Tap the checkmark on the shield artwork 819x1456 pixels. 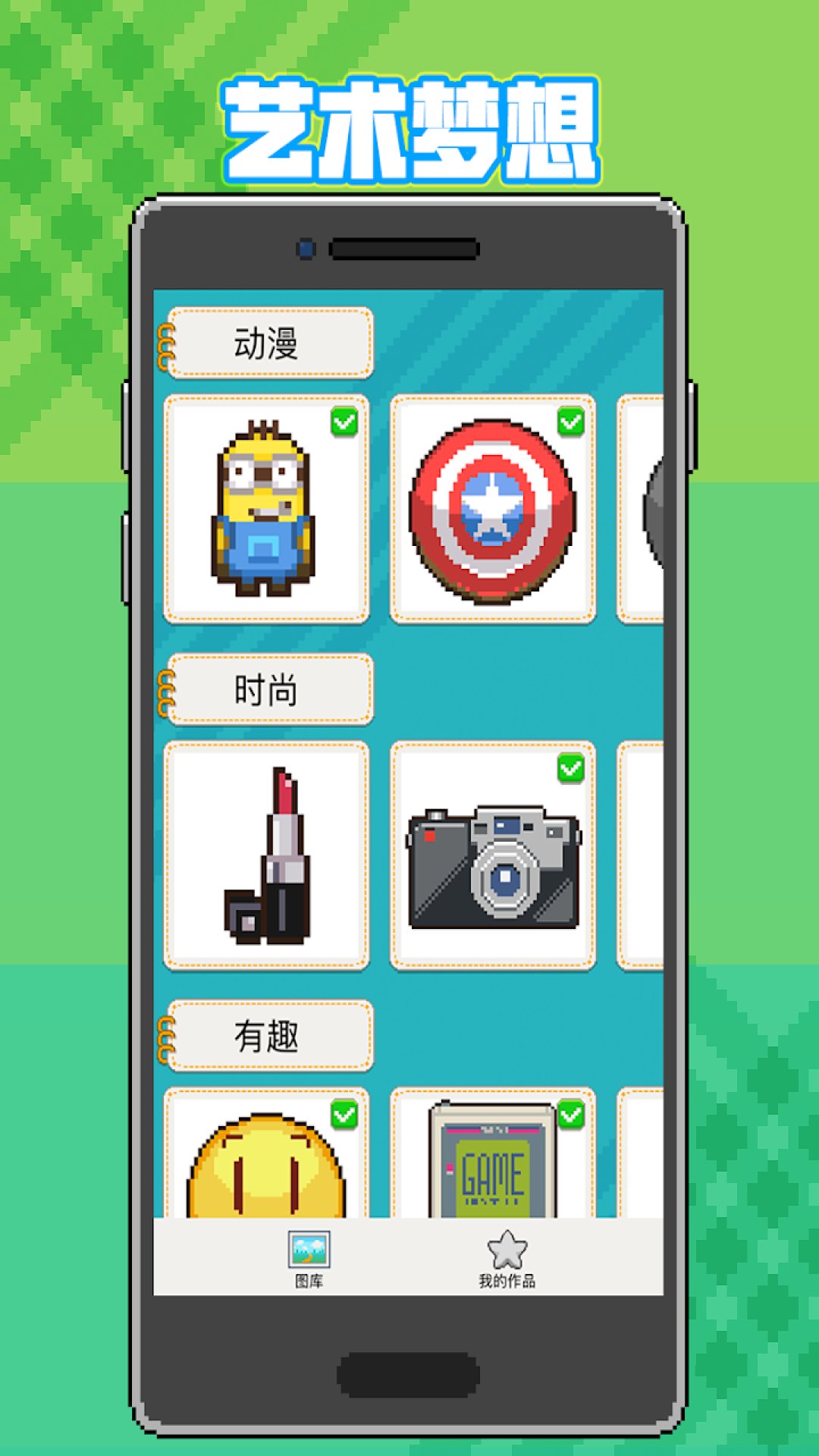(570, 424)
